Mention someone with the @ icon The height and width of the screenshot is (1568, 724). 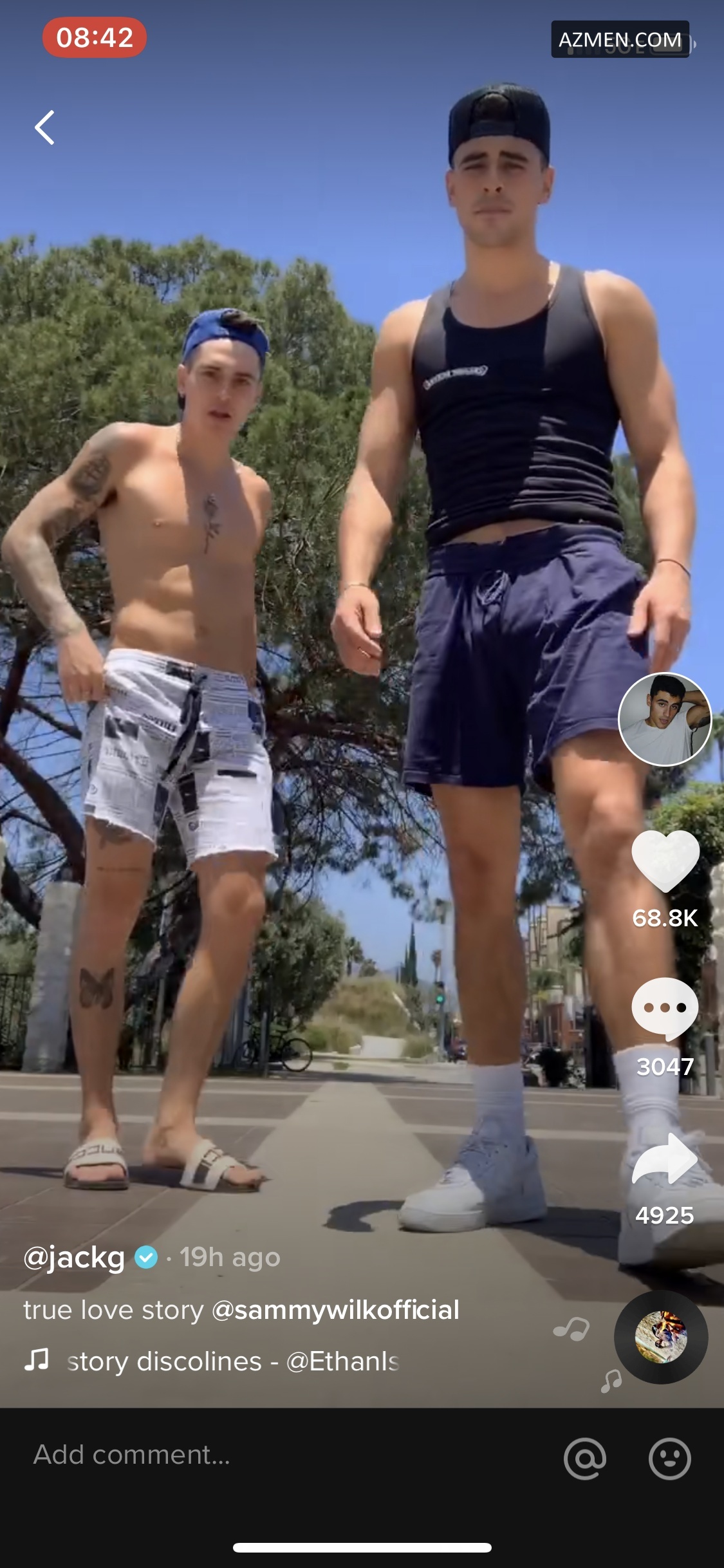584,1458
